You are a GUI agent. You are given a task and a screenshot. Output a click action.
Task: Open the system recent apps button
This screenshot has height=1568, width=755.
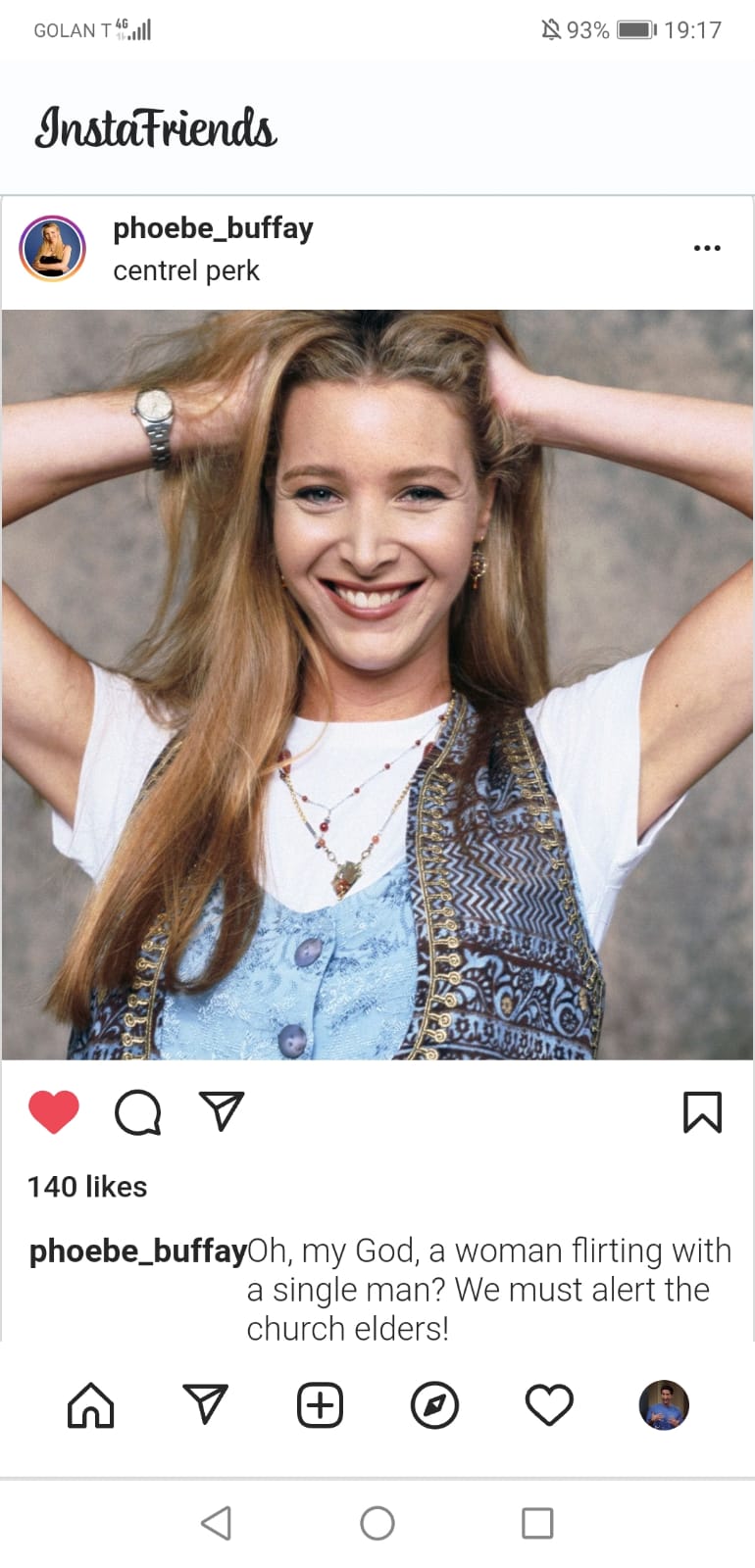coord(537,1523)
